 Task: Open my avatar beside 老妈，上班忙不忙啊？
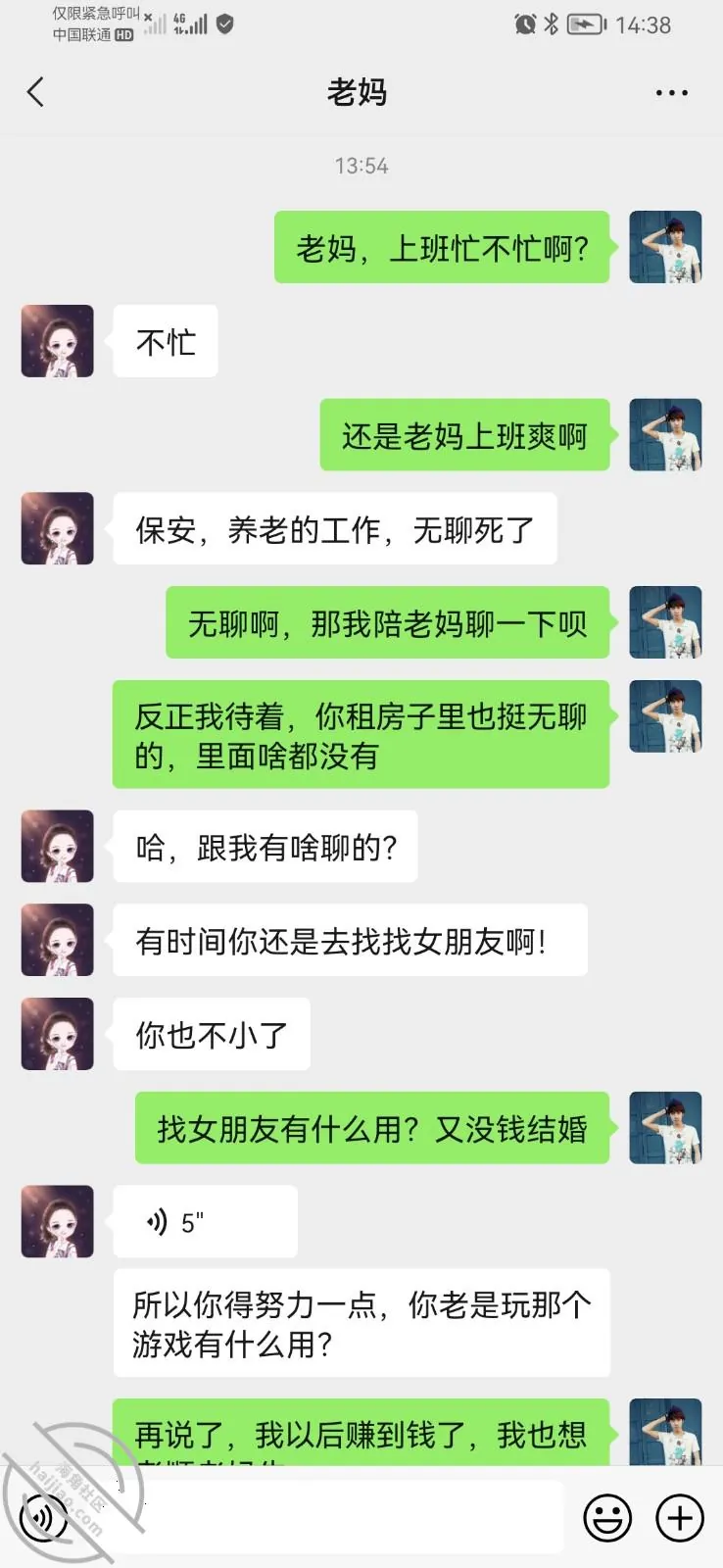coord(665,247)
